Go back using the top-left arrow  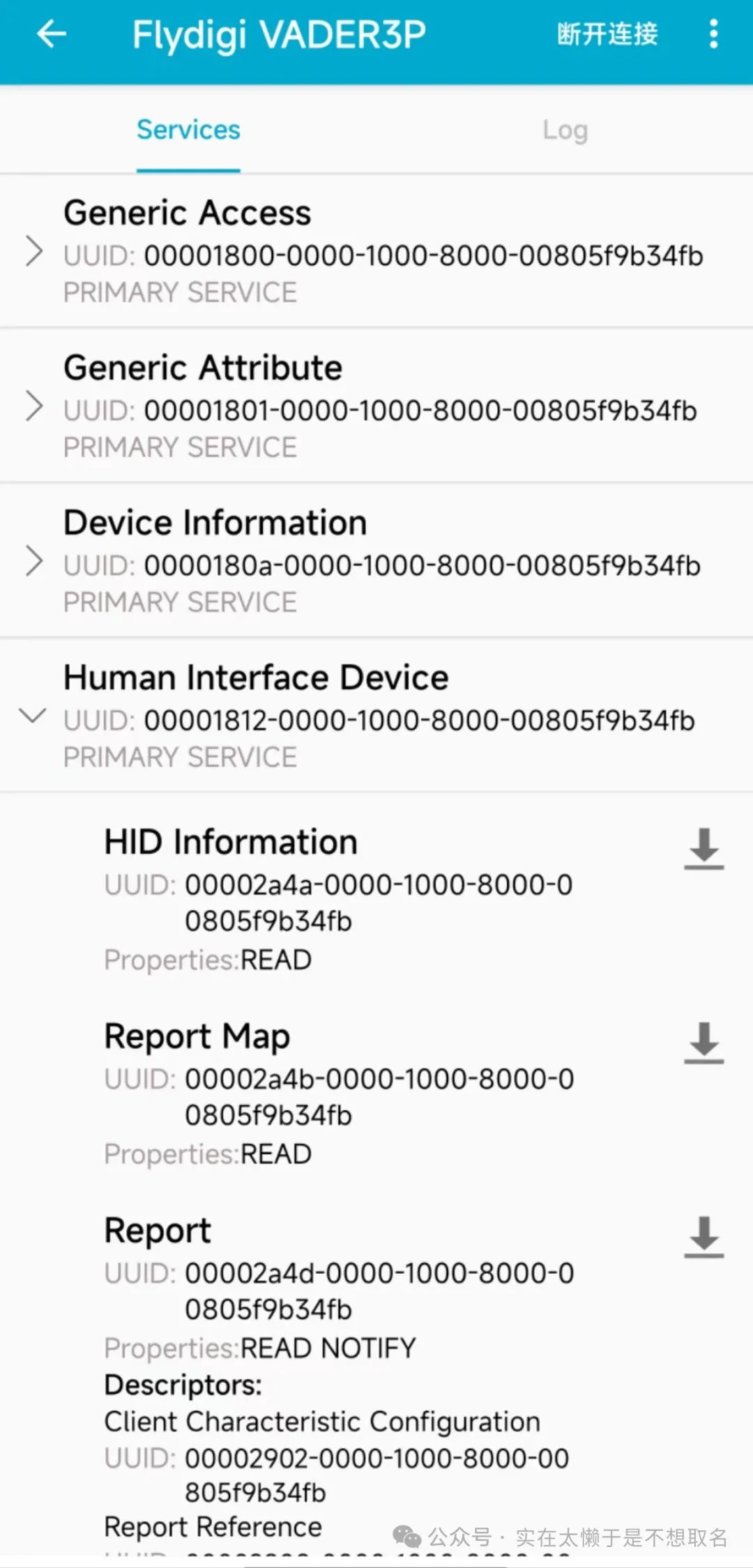[x=52, y=33]
